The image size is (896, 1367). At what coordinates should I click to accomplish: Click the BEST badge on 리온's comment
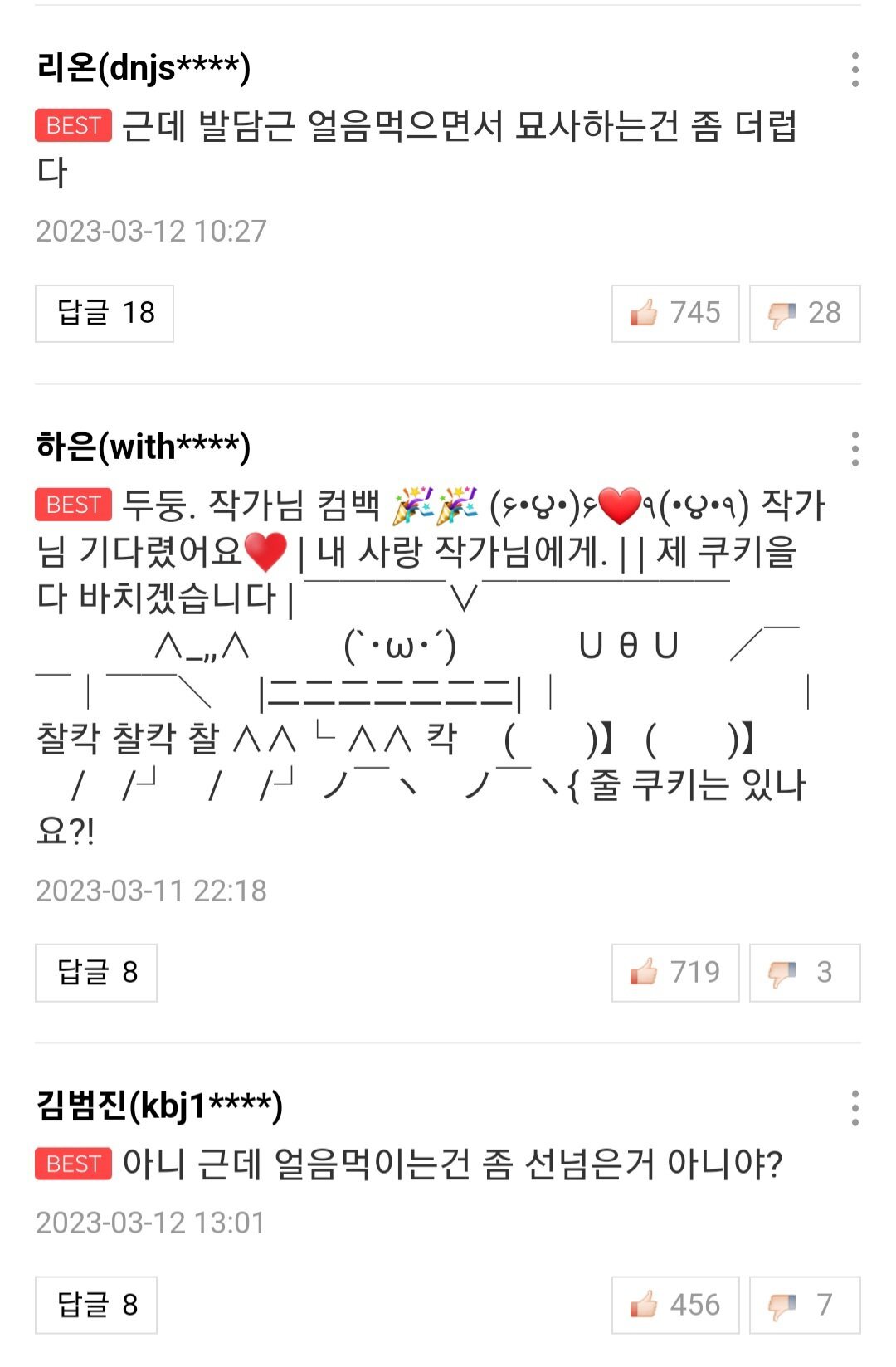point(73,125)
